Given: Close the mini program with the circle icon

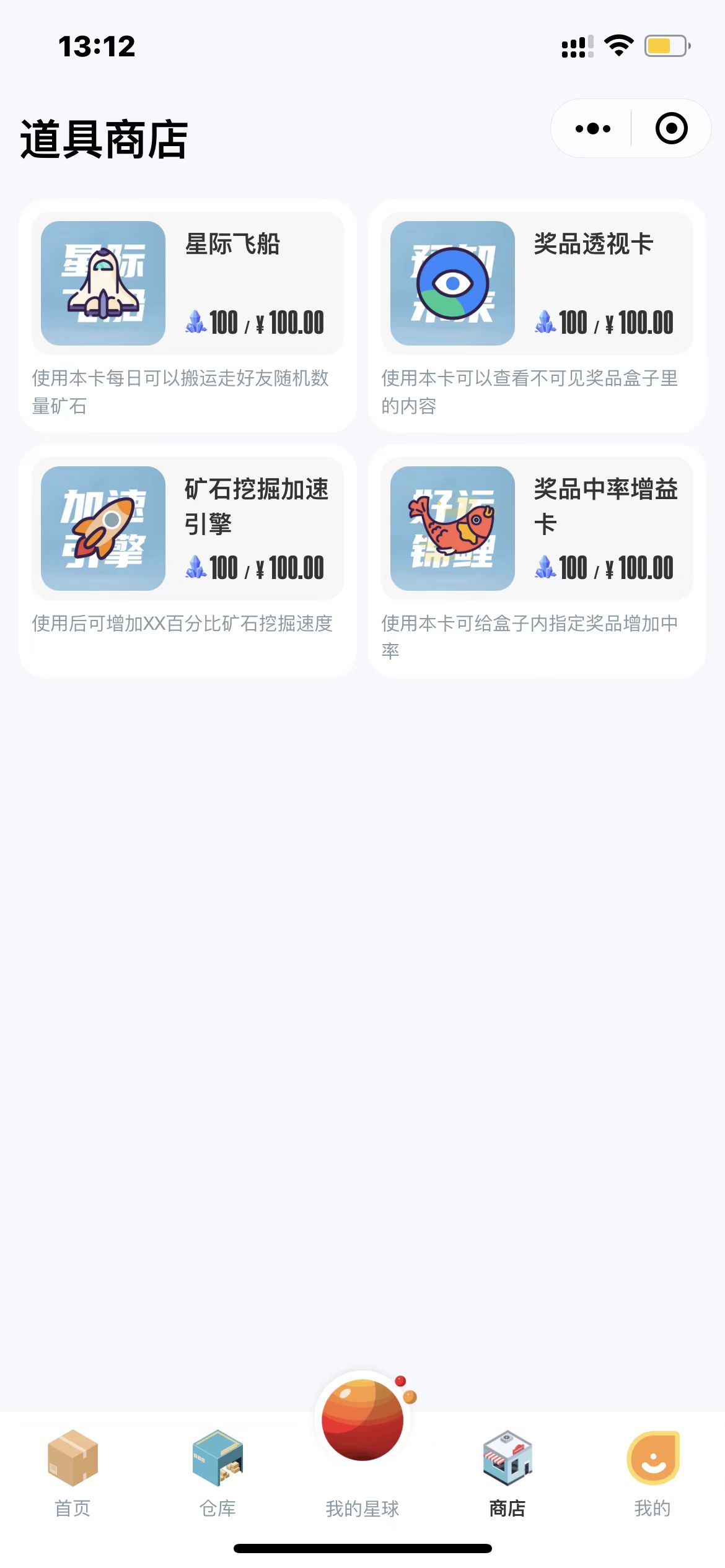Looking at the screenshot, I should pyautogui.click(x=671, y=129).
